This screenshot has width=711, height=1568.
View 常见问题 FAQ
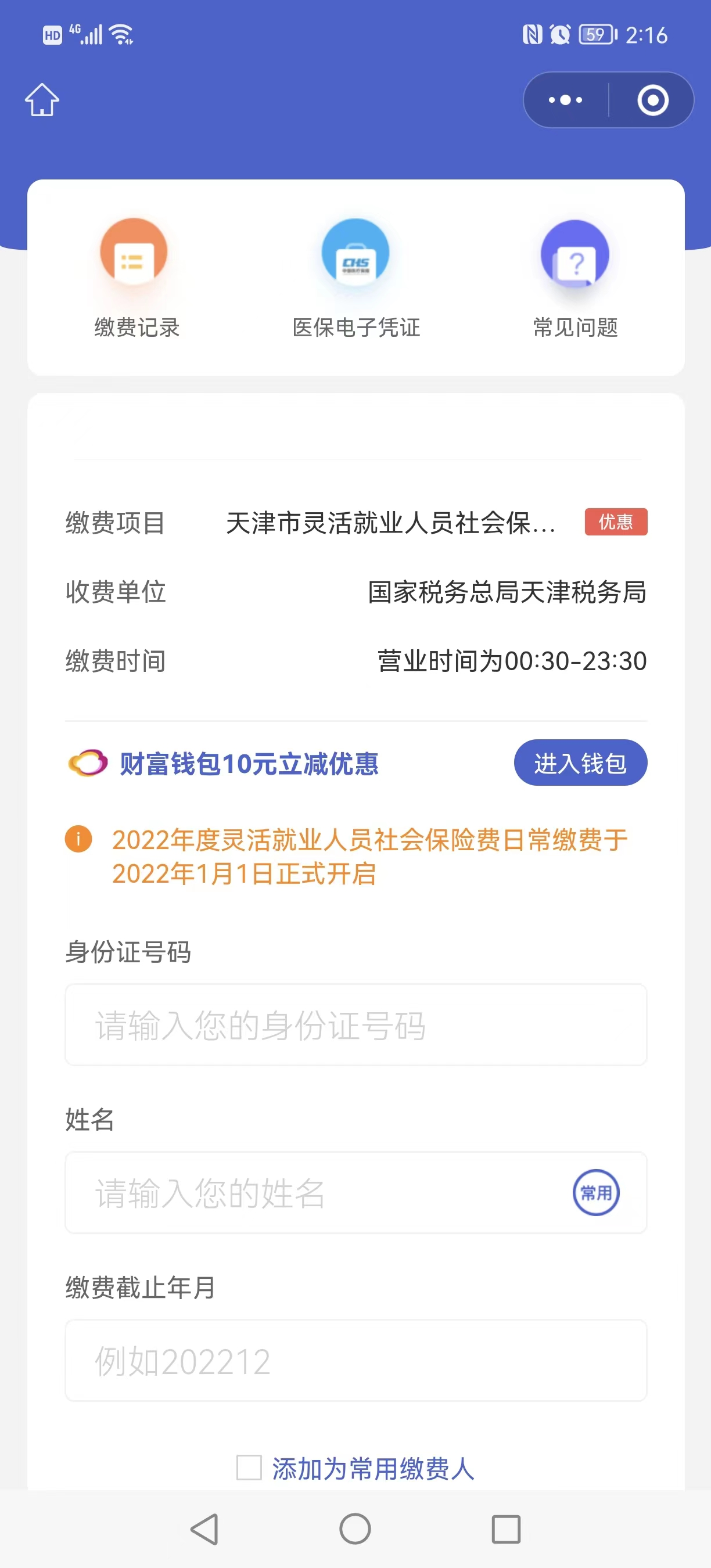tap(575, 277)
